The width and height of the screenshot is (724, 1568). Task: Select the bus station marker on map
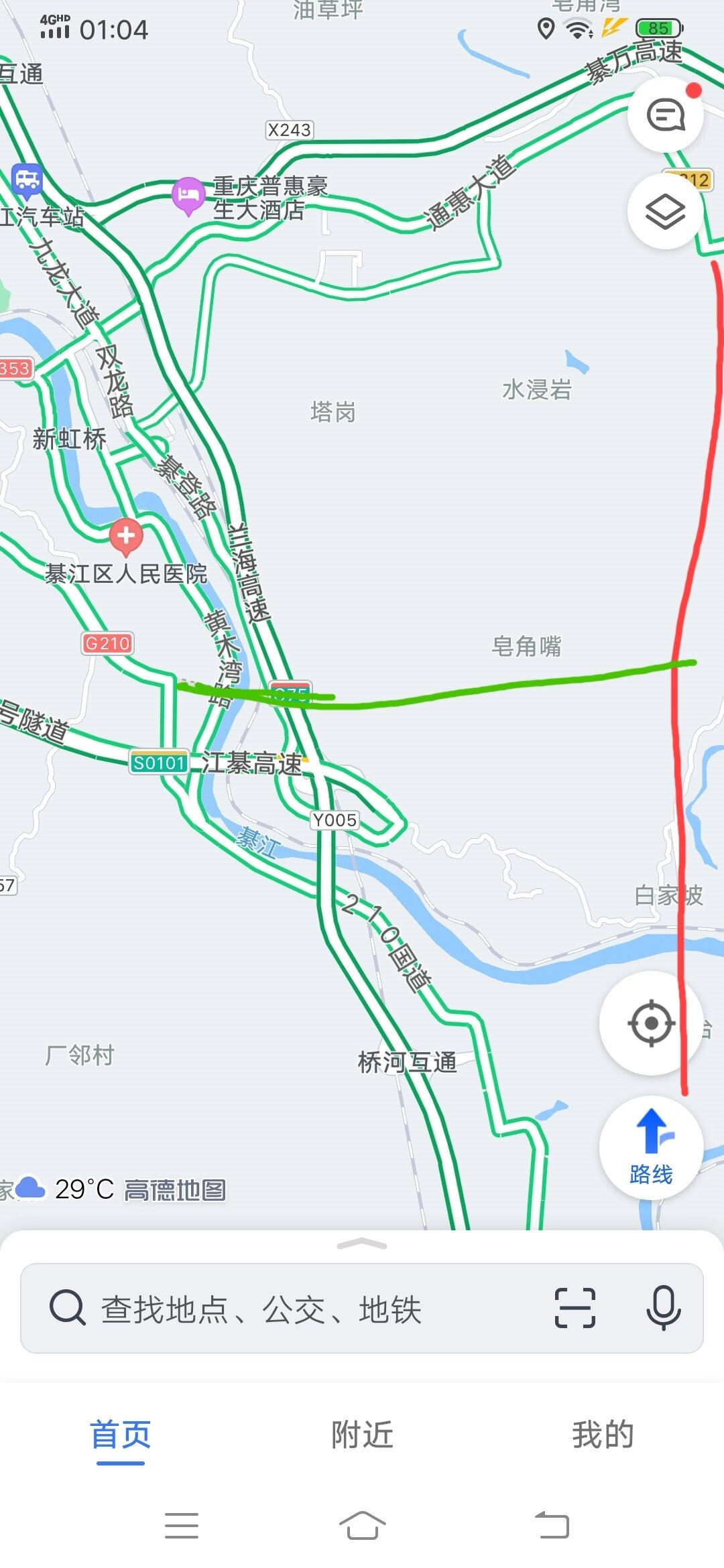[27, 180]
